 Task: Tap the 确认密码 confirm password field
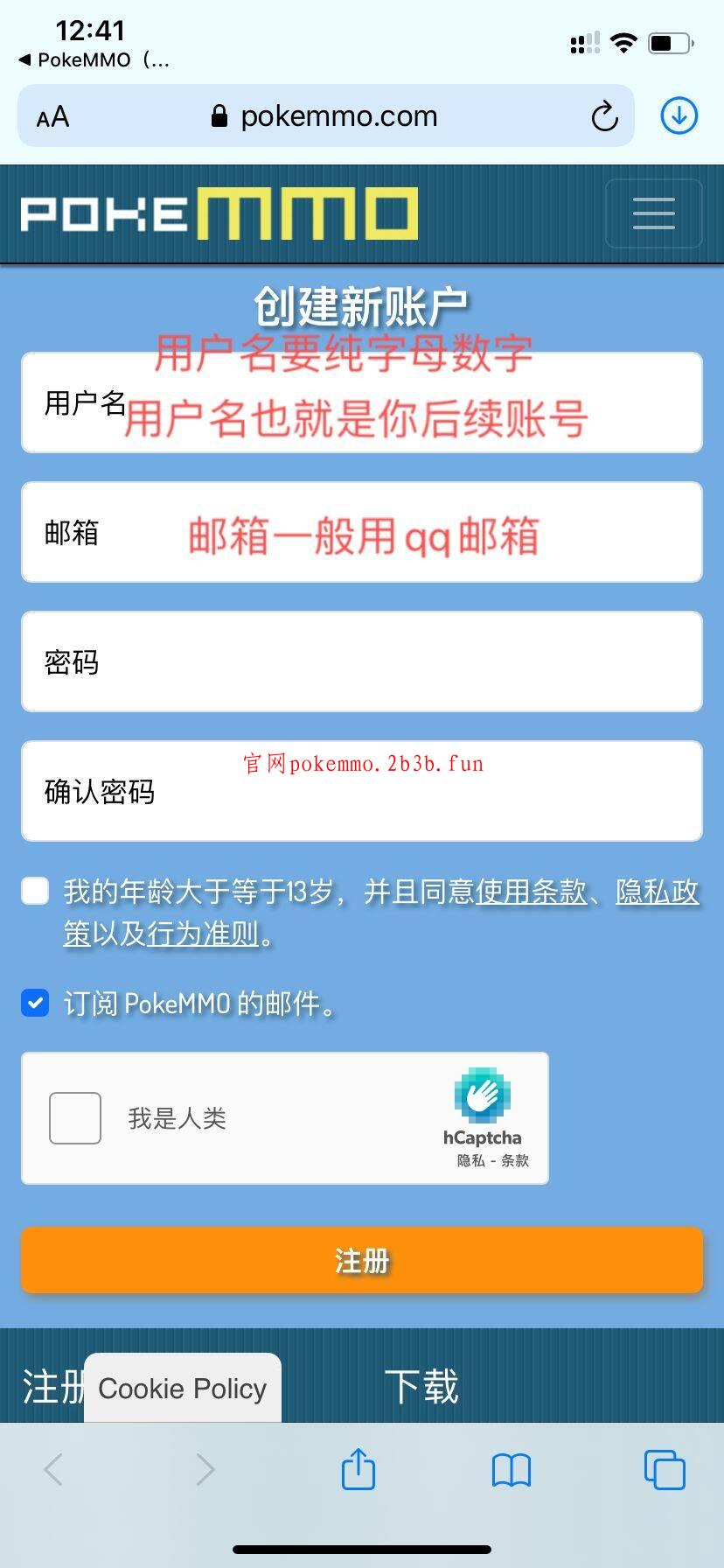pos(362,791)
